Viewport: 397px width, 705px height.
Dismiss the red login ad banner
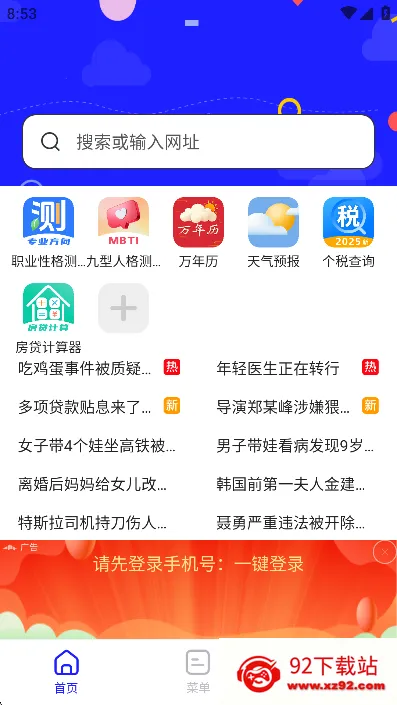(385, 552)
